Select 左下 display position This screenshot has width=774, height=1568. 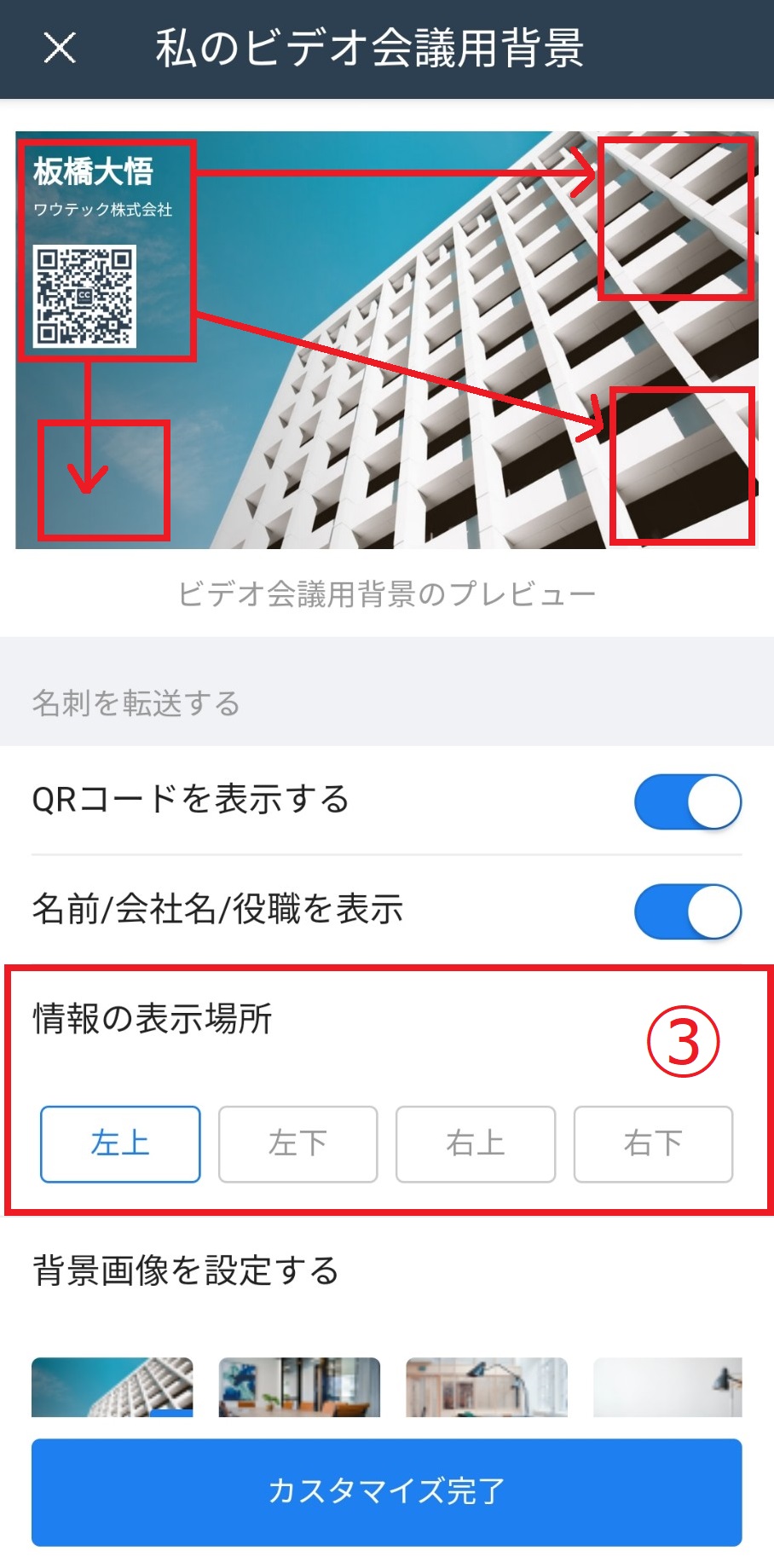(x=297, y=1144)
